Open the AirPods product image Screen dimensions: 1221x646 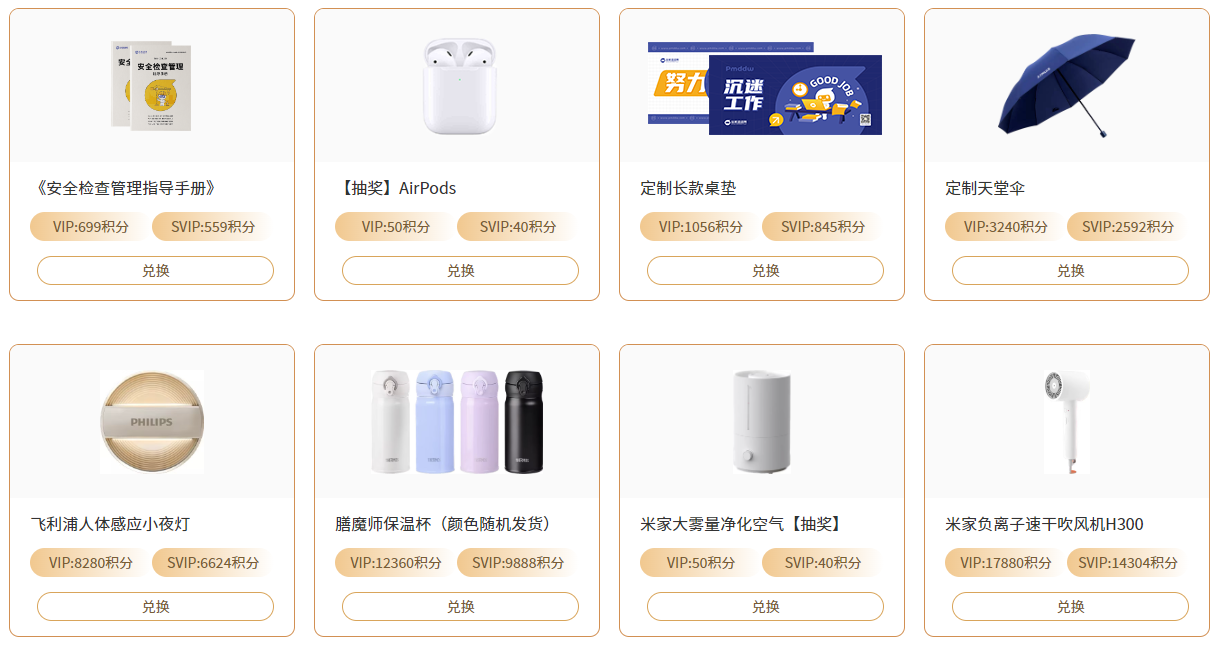click(458, 86)
